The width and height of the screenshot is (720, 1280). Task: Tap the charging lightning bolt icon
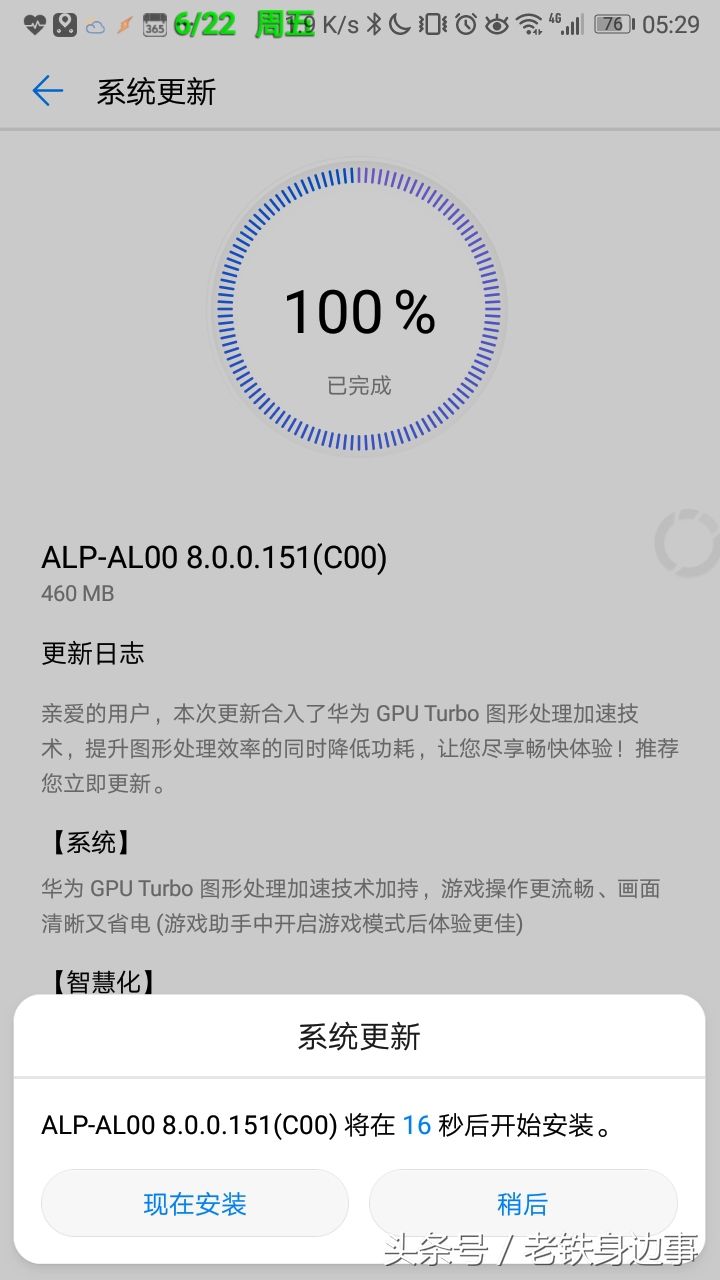pyautogui.click(x=122, y=22)
